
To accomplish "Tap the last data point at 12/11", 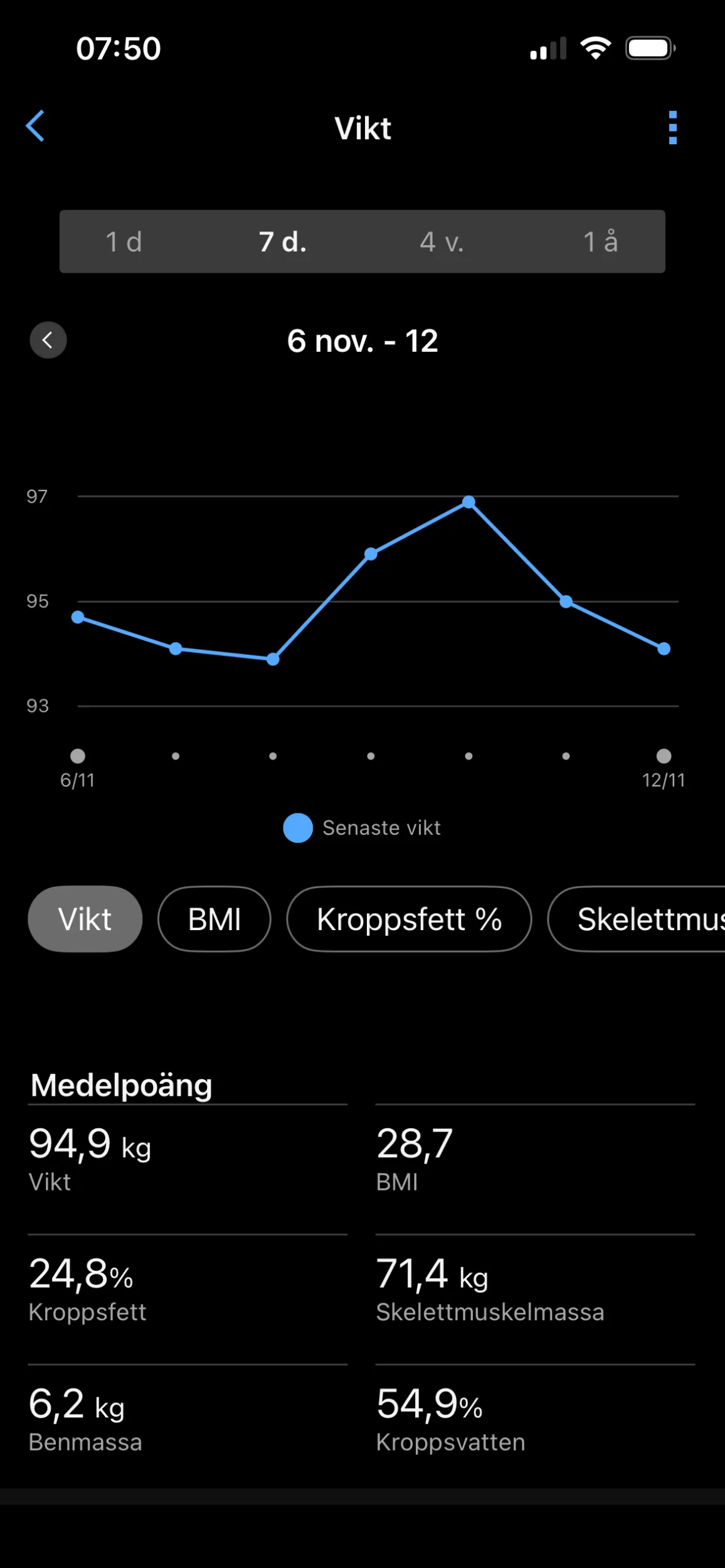I will [664, 649].
